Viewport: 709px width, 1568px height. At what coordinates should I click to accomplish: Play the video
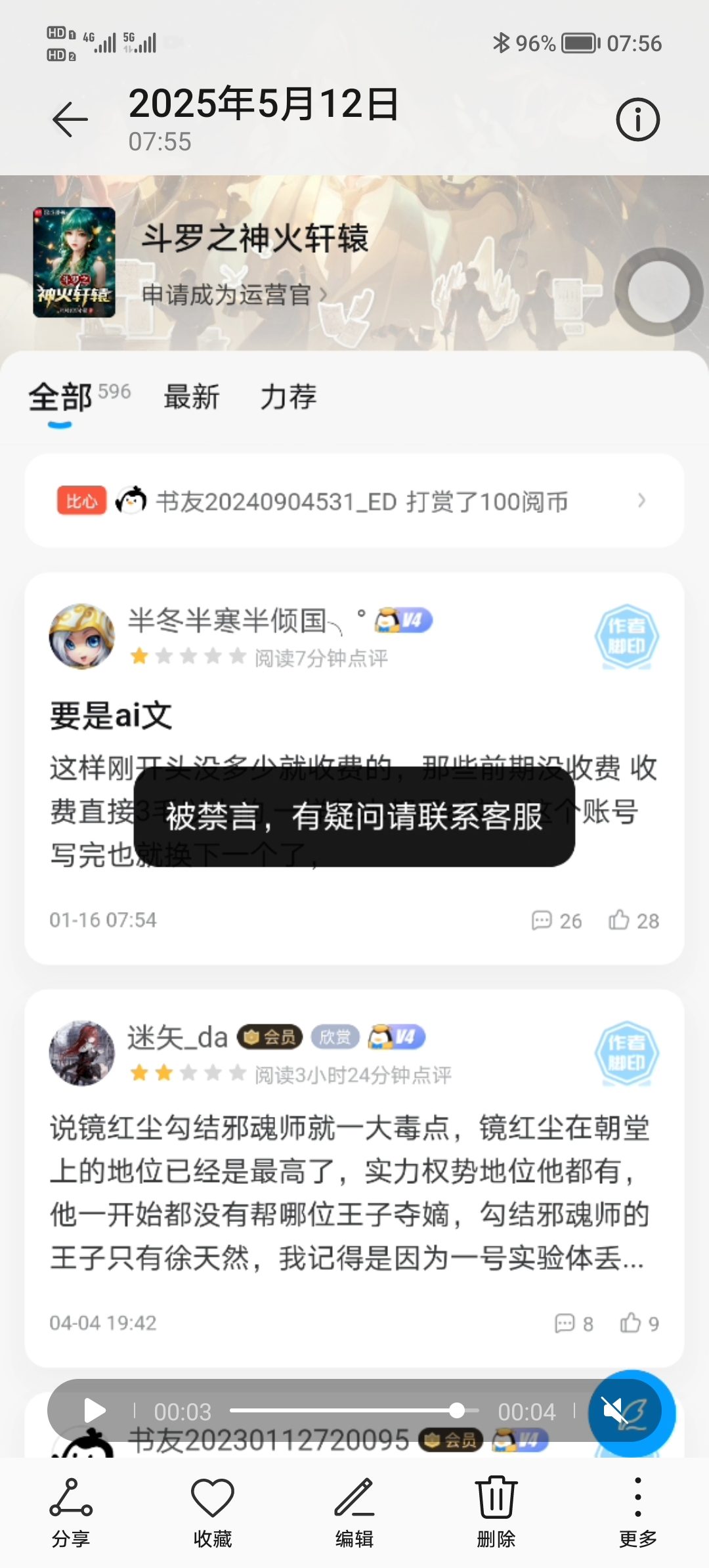tap(95, 1410)
